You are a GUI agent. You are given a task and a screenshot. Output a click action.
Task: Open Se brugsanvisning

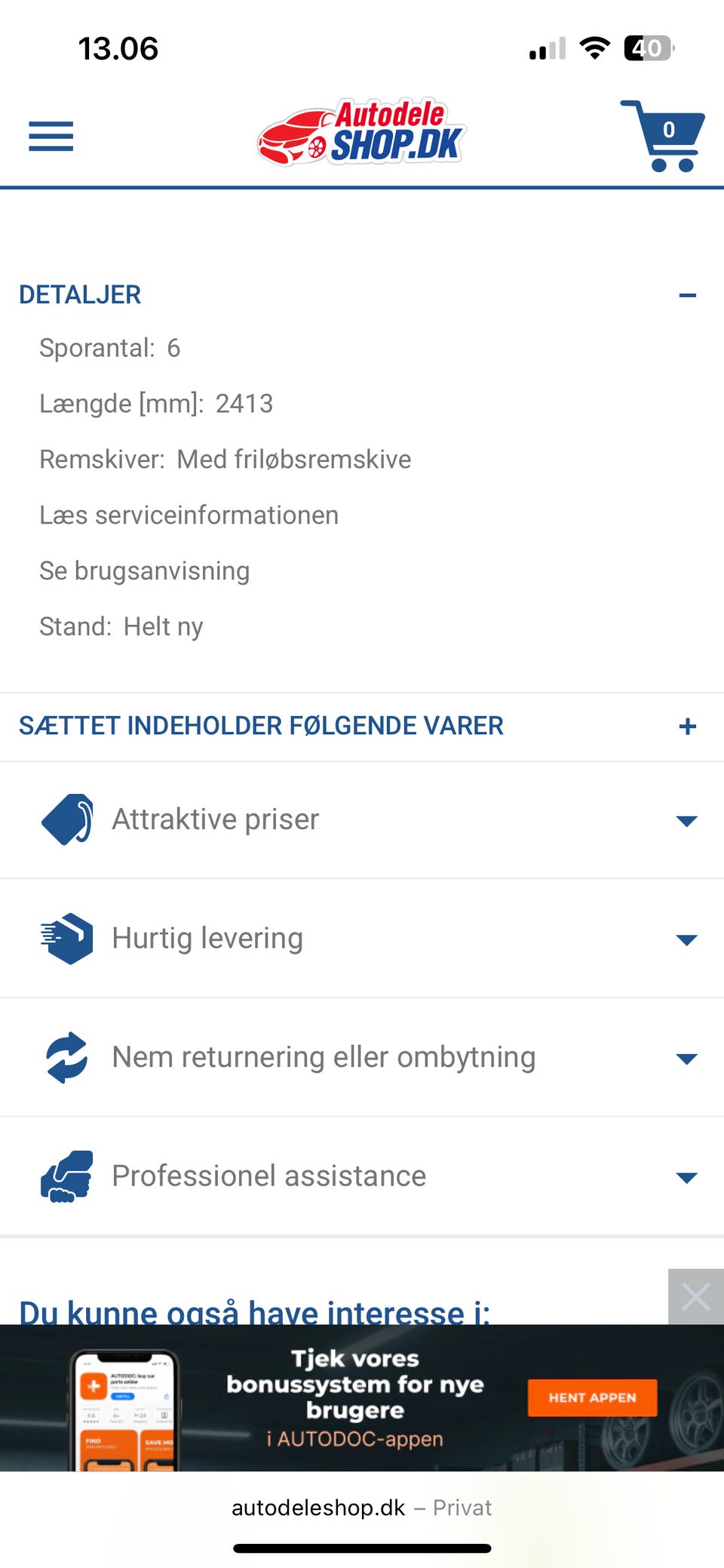point(145,570)
